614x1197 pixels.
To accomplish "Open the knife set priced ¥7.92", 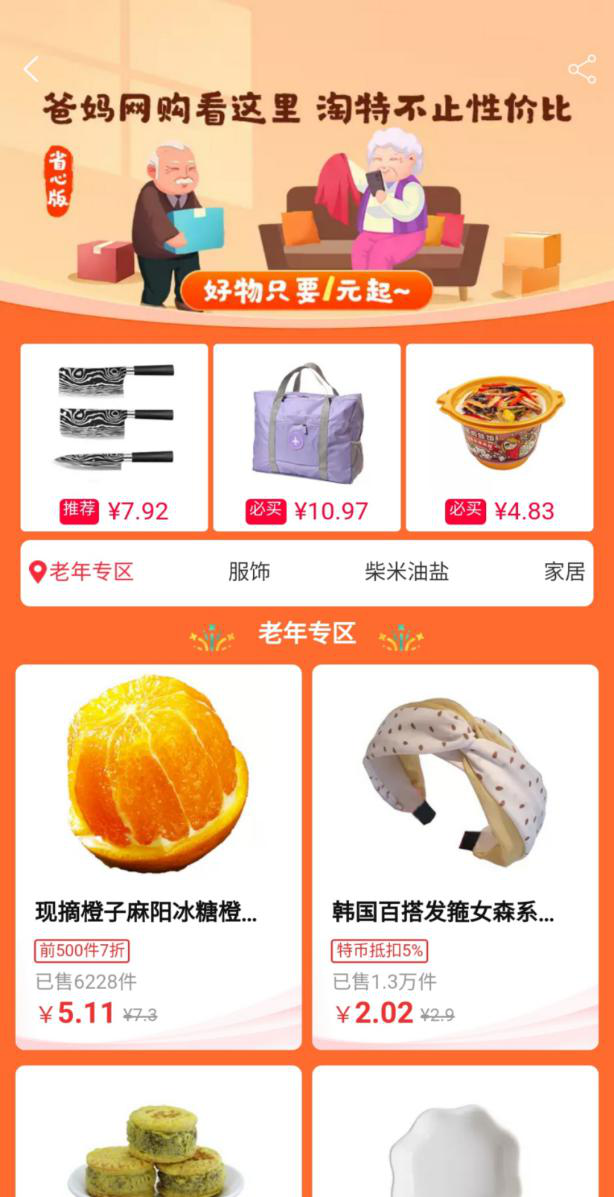I will coord(114,437).
